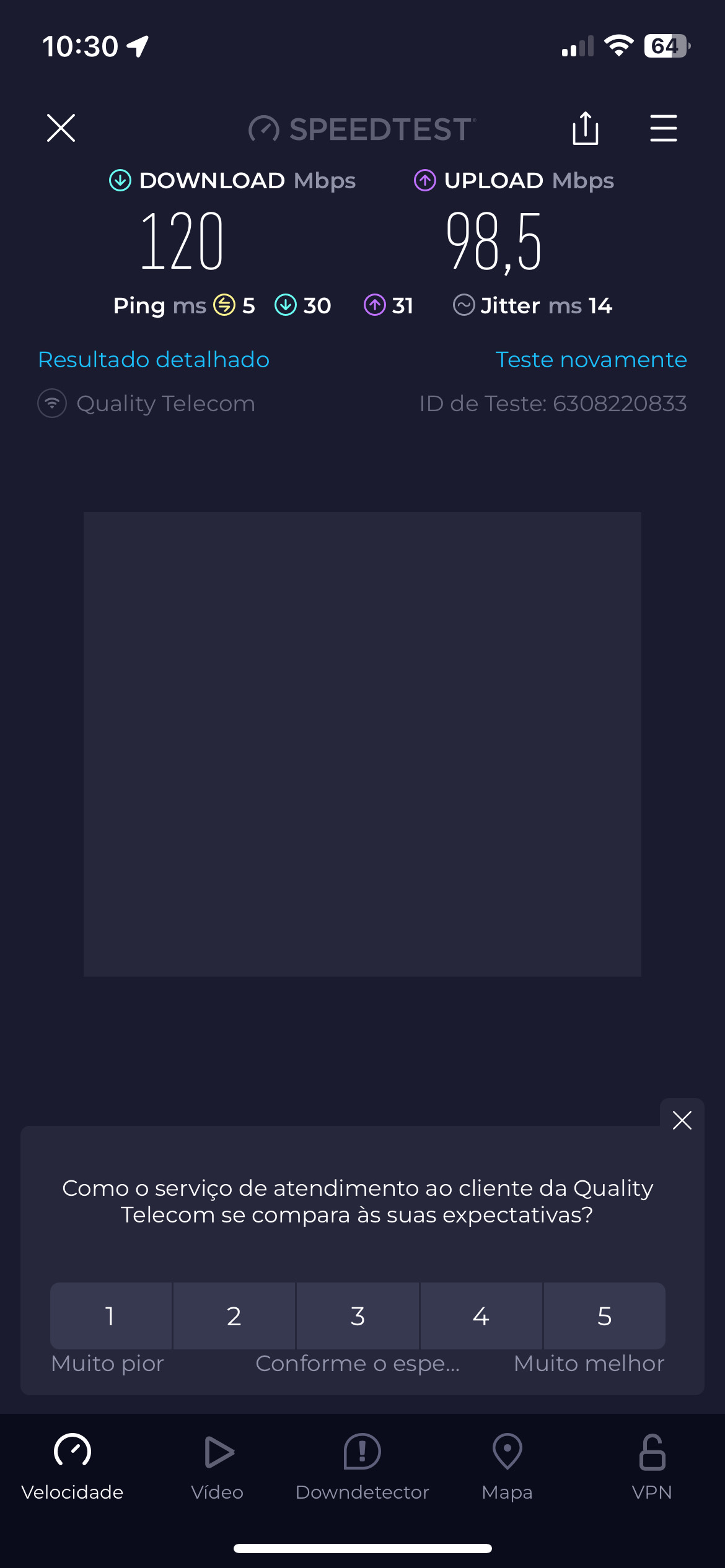Screen dimensions: 725x1568
Task: Rate customer service 1 Muito pior
Action: tap(110, 1315)
